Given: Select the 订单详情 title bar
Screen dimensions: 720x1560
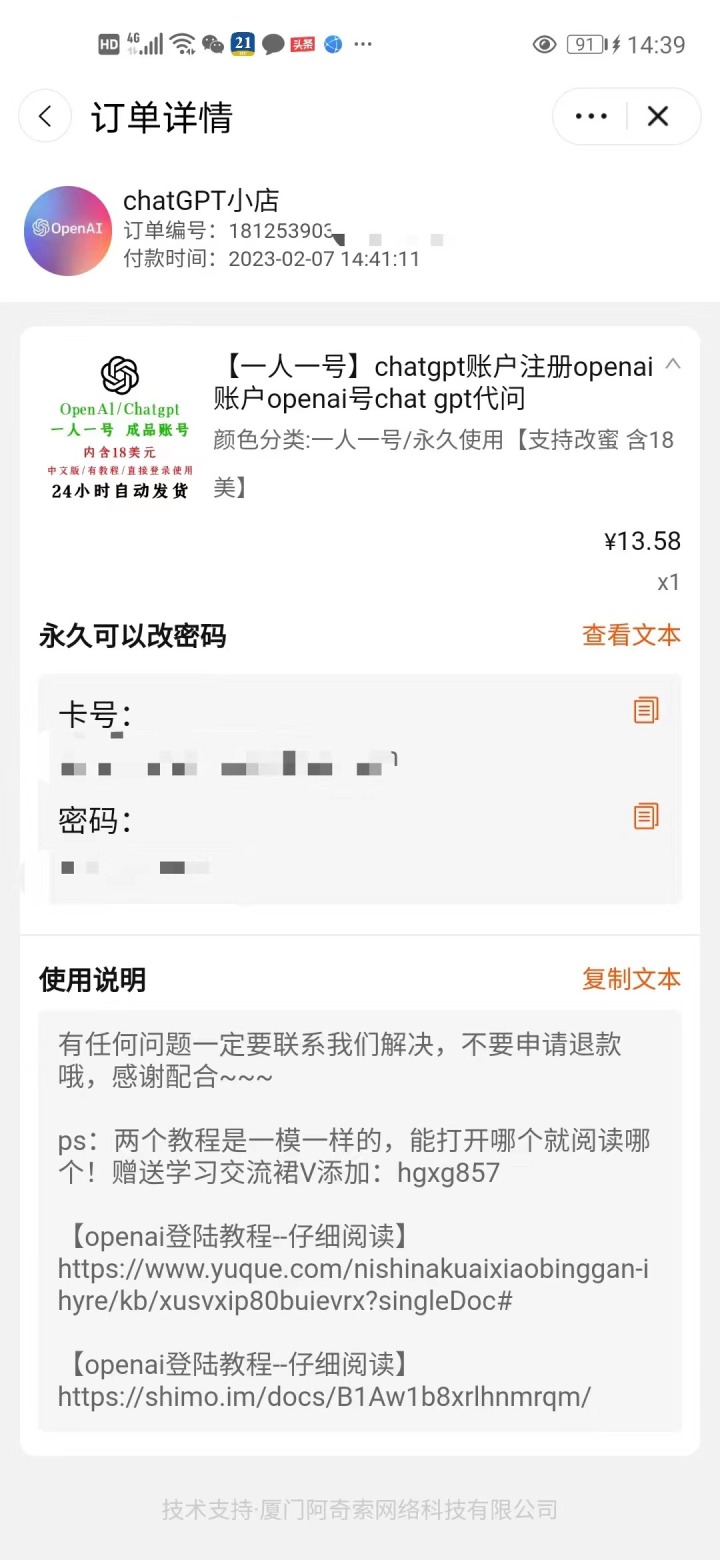Looking at the screenshot, I should tap(161, 118).
